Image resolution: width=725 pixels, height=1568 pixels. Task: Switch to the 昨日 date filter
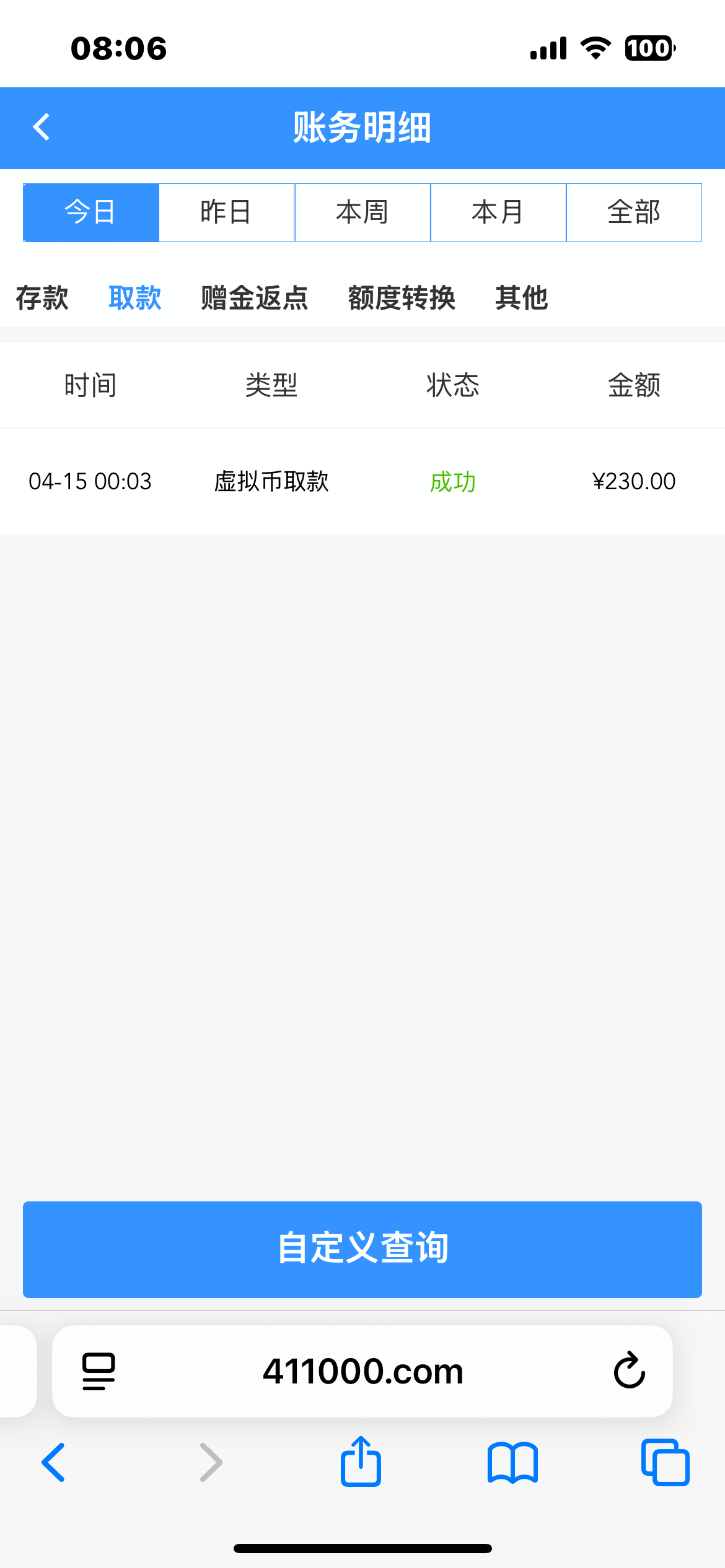227,212
